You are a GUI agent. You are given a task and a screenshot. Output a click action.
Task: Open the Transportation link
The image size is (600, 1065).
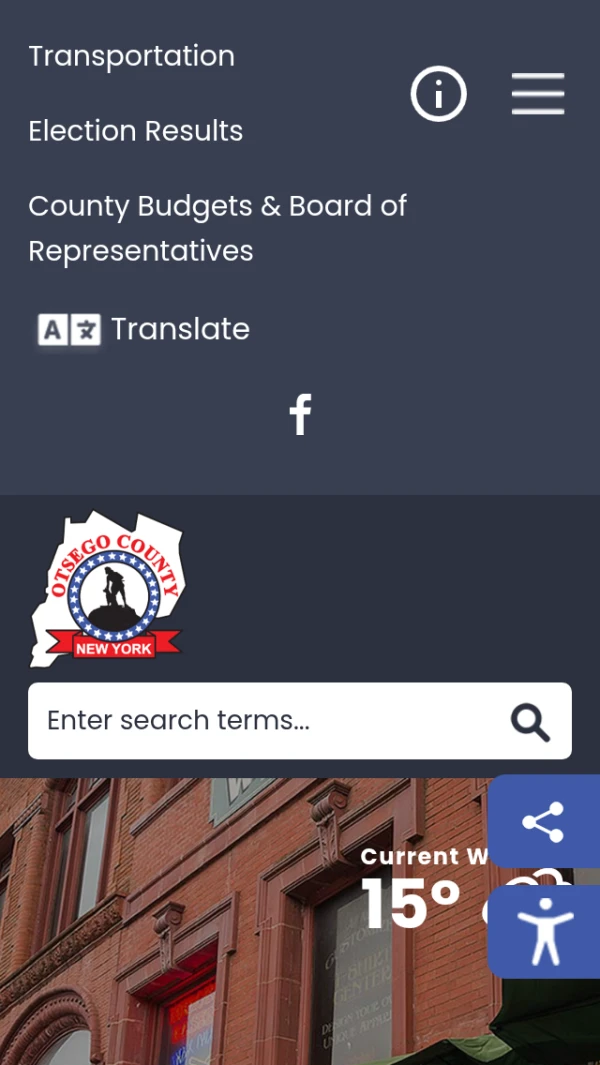(x=131, y=56)
